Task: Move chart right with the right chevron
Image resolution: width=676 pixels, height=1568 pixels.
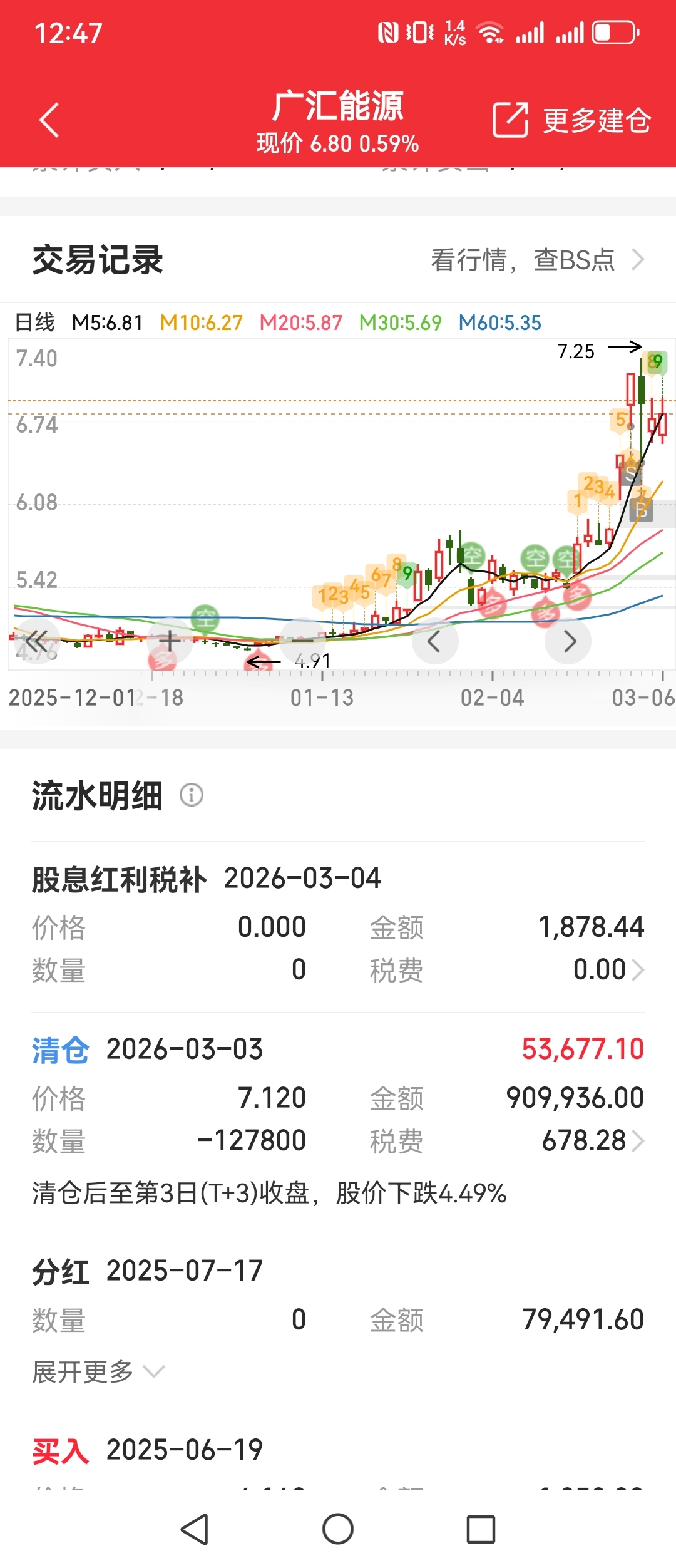Action: 568,641
